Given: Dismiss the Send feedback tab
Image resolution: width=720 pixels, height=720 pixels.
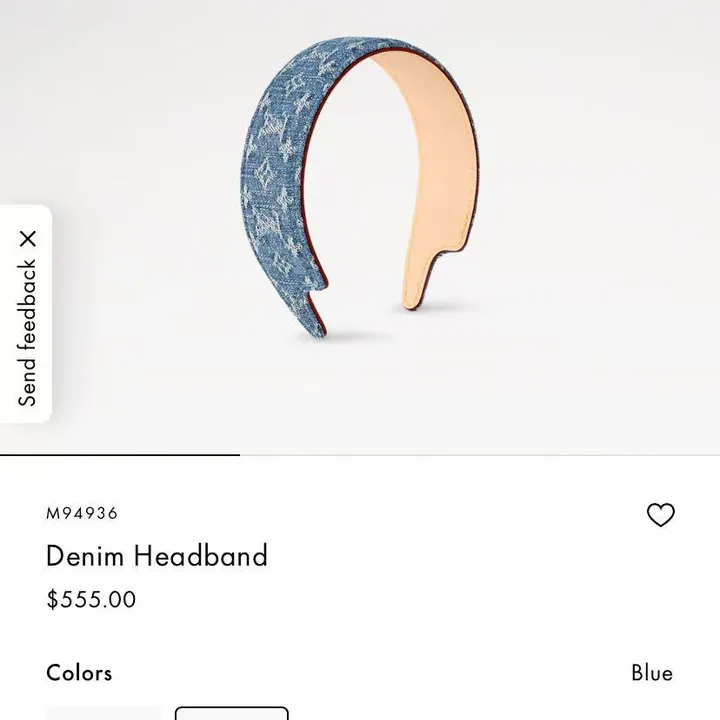Looking at the screenshot, I should [x=28, y=238].
